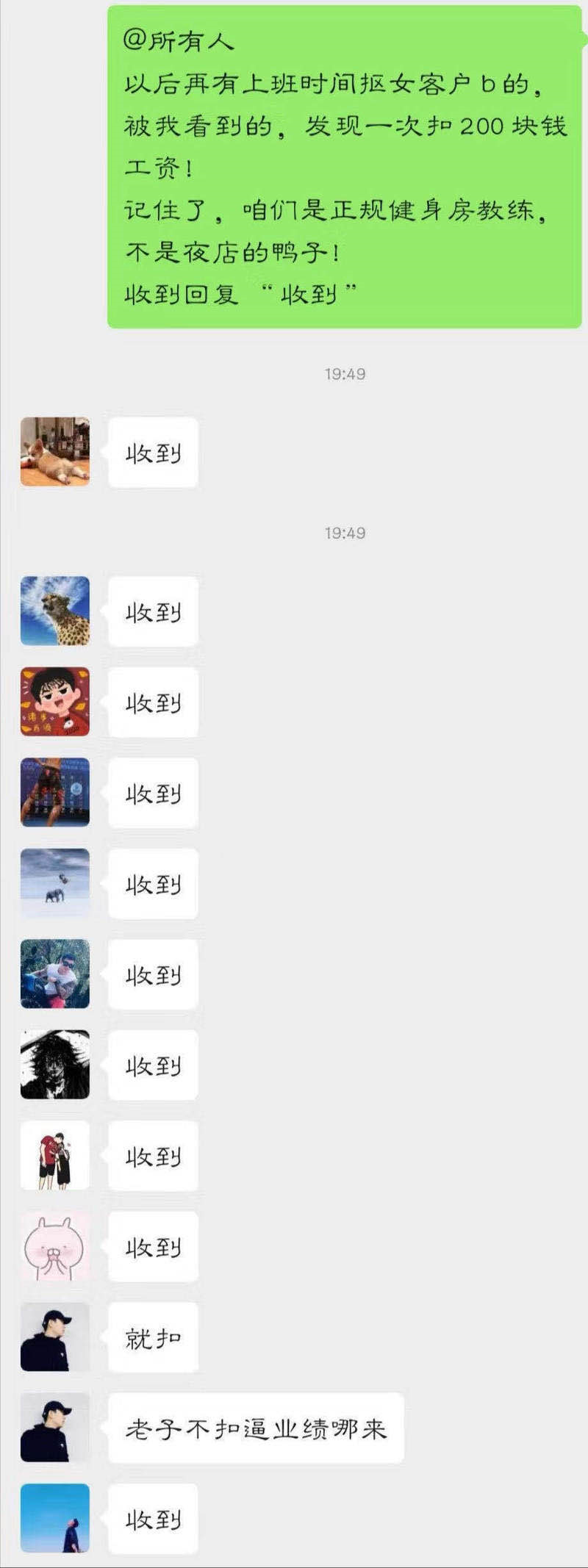Open the corgi dog avatar's profile
Viewport: 588px width, 1568px height.
click(x=55, y=452)
